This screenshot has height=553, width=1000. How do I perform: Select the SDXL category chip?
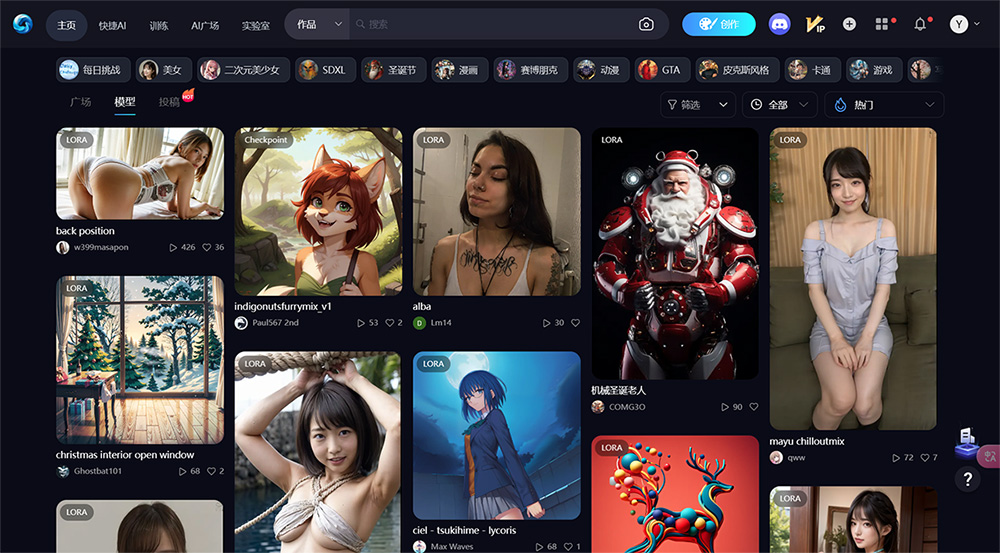click(x=322, y=70)
